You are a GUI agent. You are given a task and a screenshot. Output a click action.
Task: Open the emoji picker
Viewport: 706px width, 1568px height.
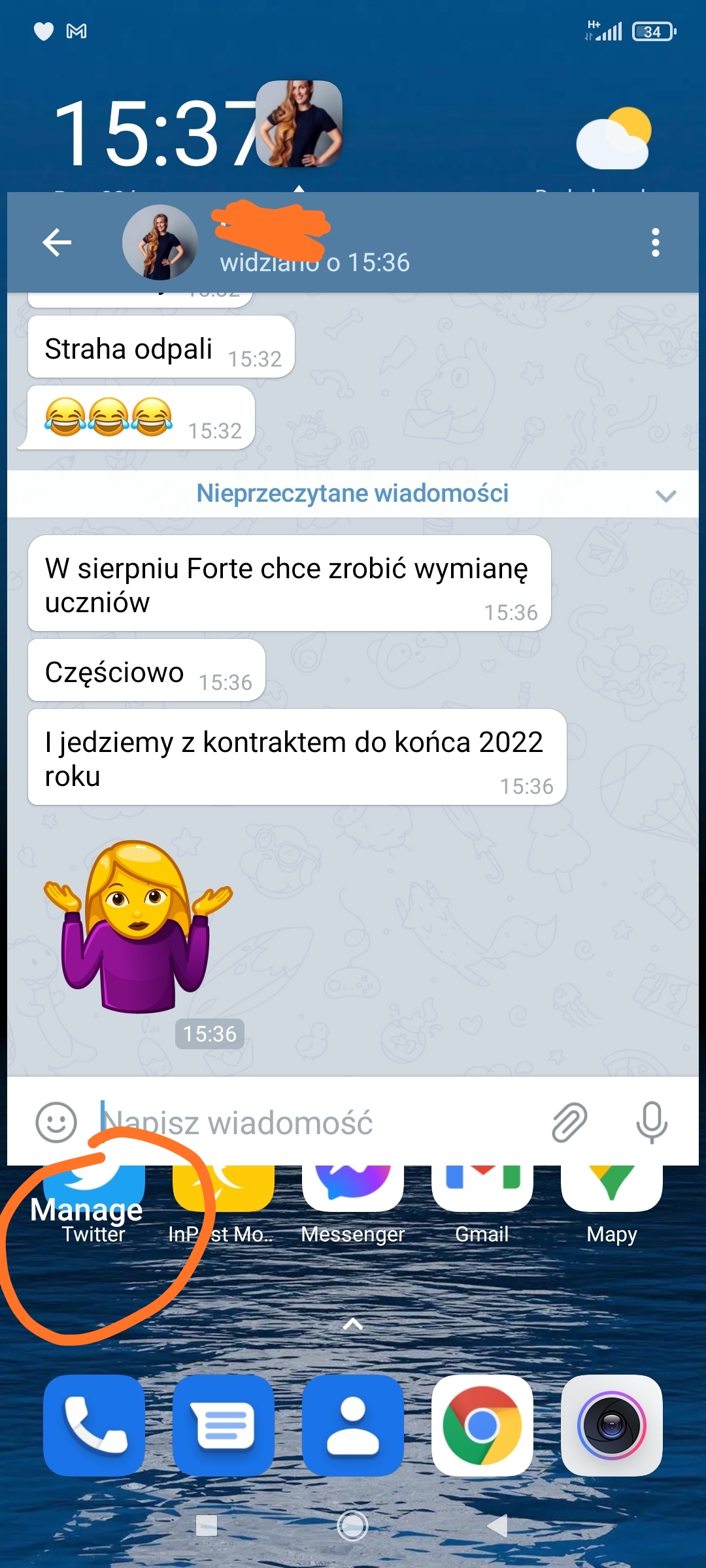tap(56, 1122)
